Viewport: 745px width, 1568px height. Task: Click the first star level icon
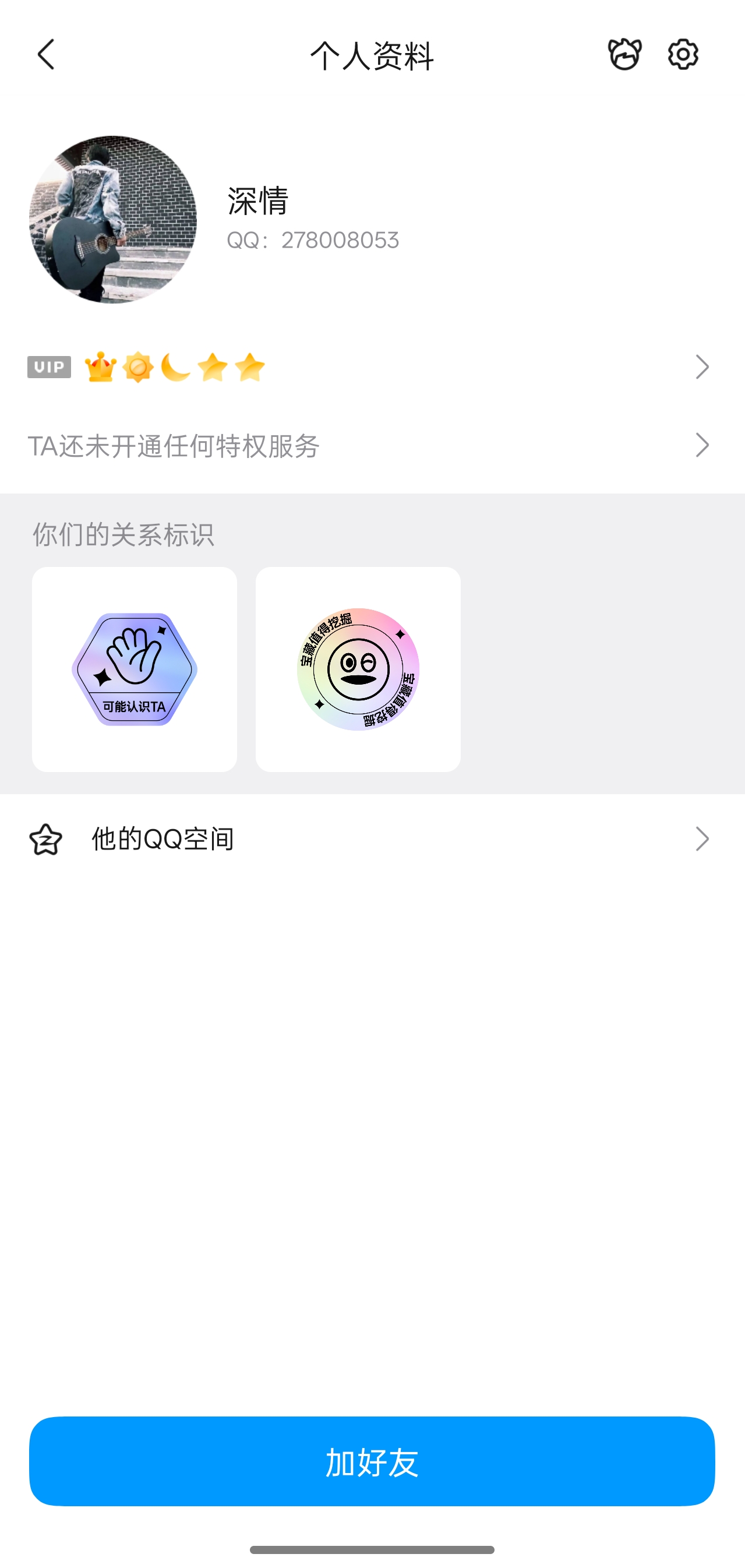coord(214,368)
